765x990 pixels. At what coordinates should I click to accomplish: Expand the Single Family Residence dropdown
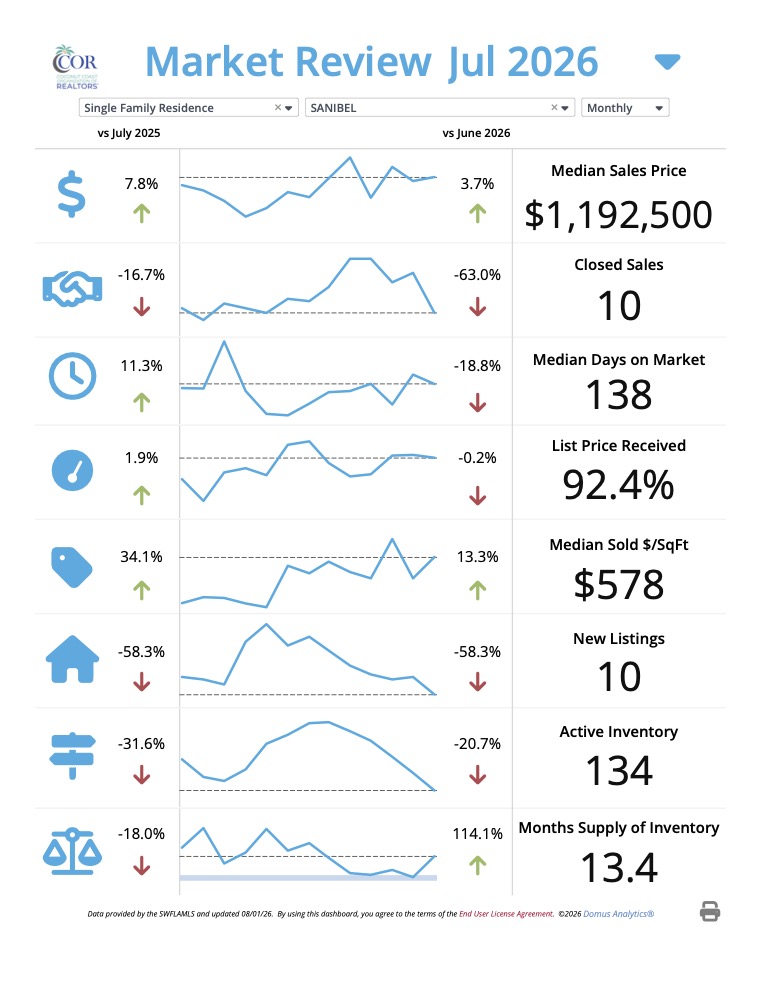(x=288, y=108)
